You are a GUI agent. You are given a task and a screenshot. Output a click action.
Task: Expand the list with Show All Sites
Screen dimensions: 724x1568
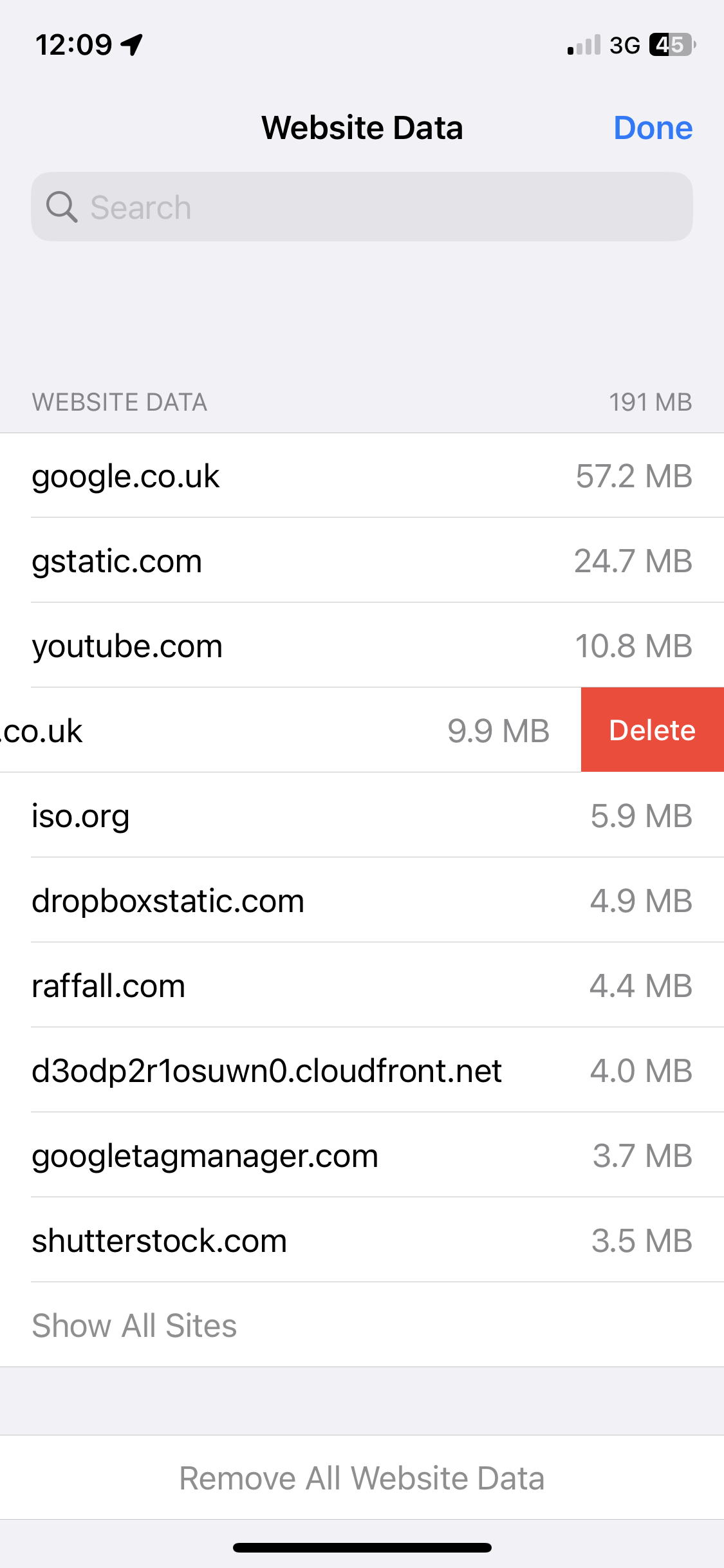(134, 1325)
